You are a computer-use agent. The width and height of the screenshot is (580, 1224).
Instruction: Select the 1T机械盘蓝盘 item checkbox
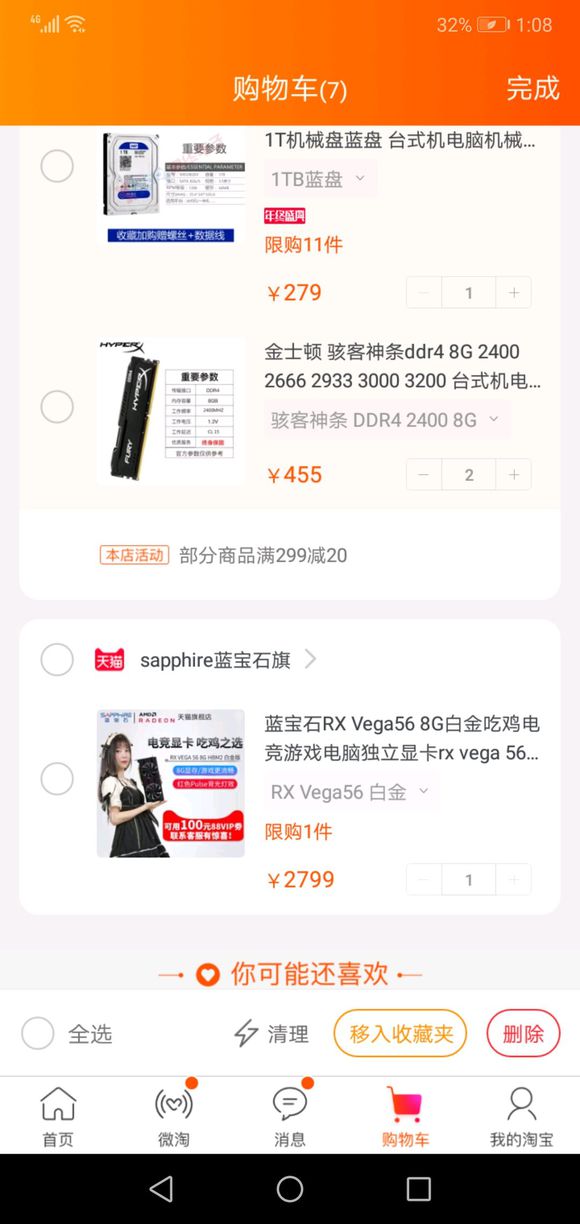pos(57,166)
